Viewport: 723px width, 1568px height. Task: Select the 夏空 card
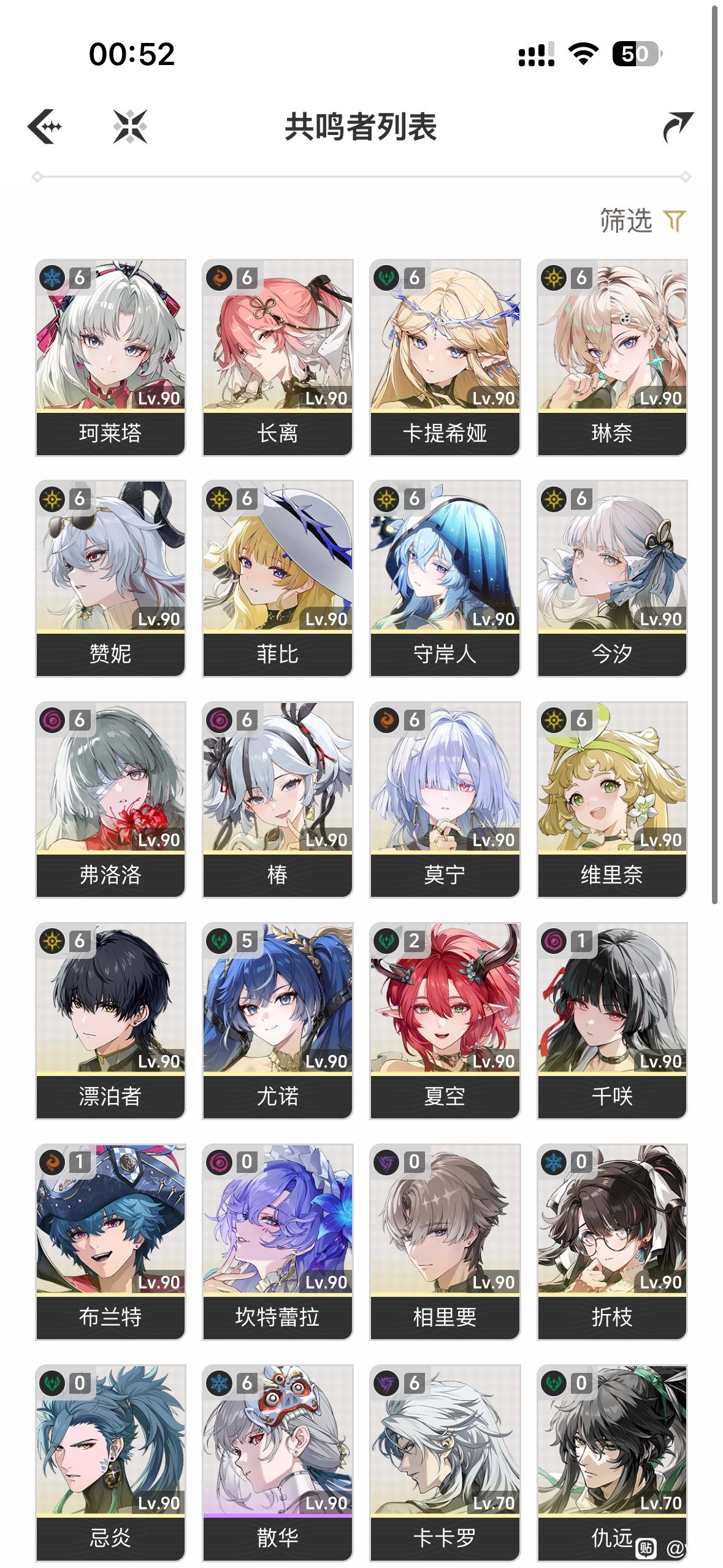tap(445, 1020)
